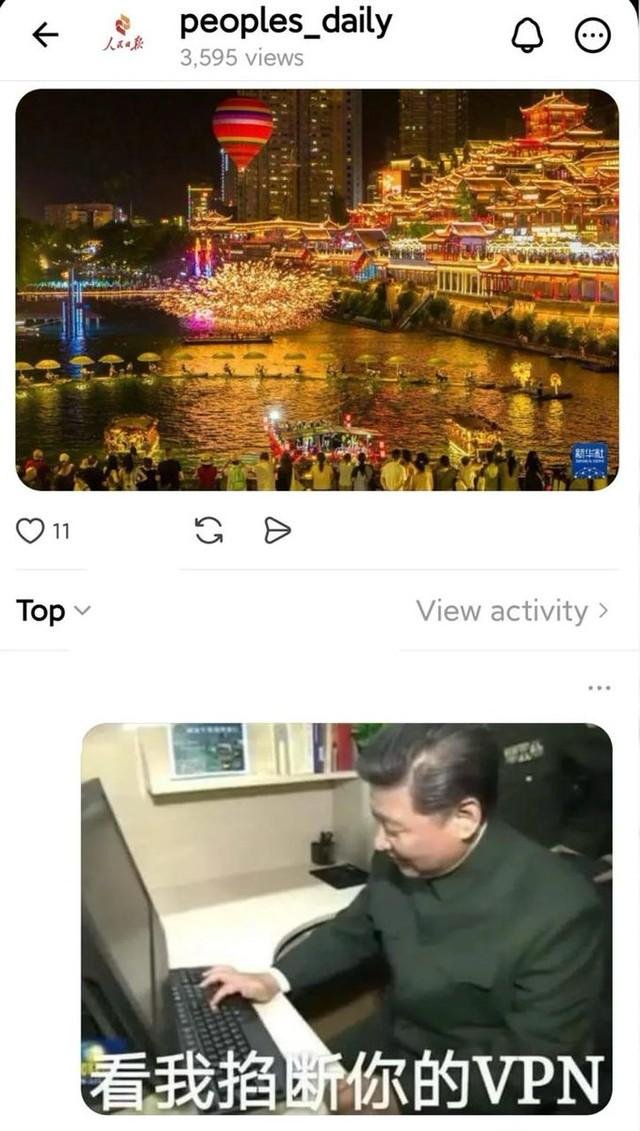The image size is (640, 1131).
Task: Share the post via the send icon
Action: click(x=277, y=531)
